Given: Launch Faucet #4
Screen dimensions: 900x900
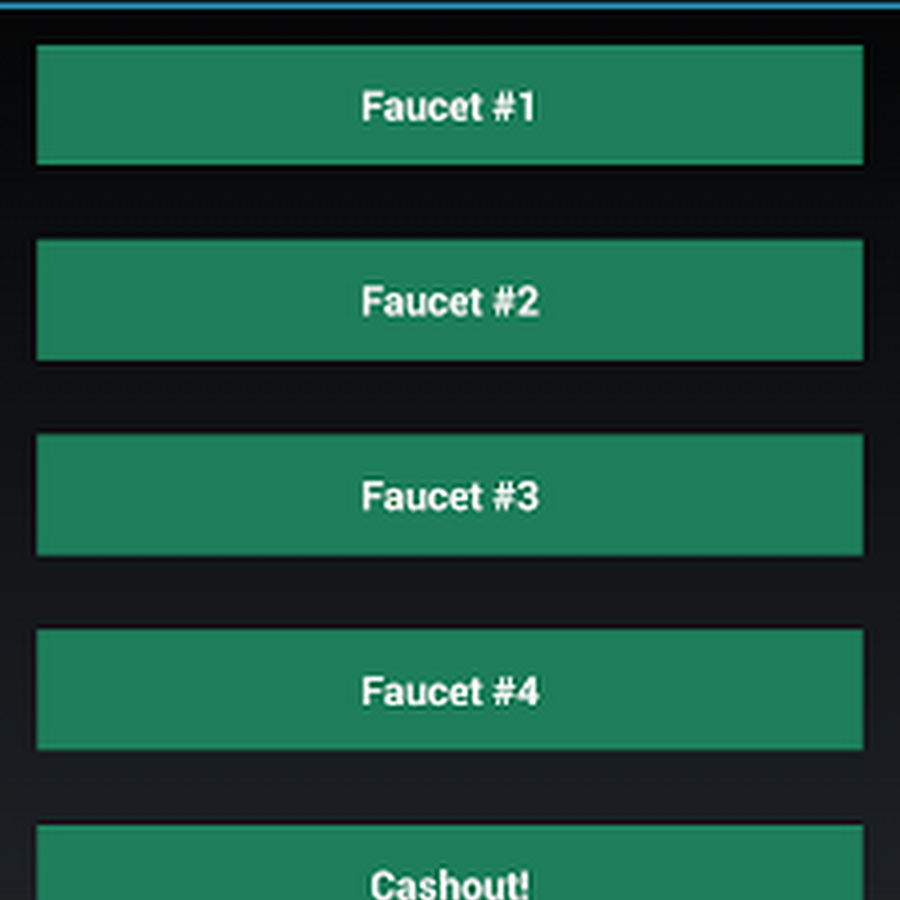Looking at the screenshot, I should (x=450, y=690).
